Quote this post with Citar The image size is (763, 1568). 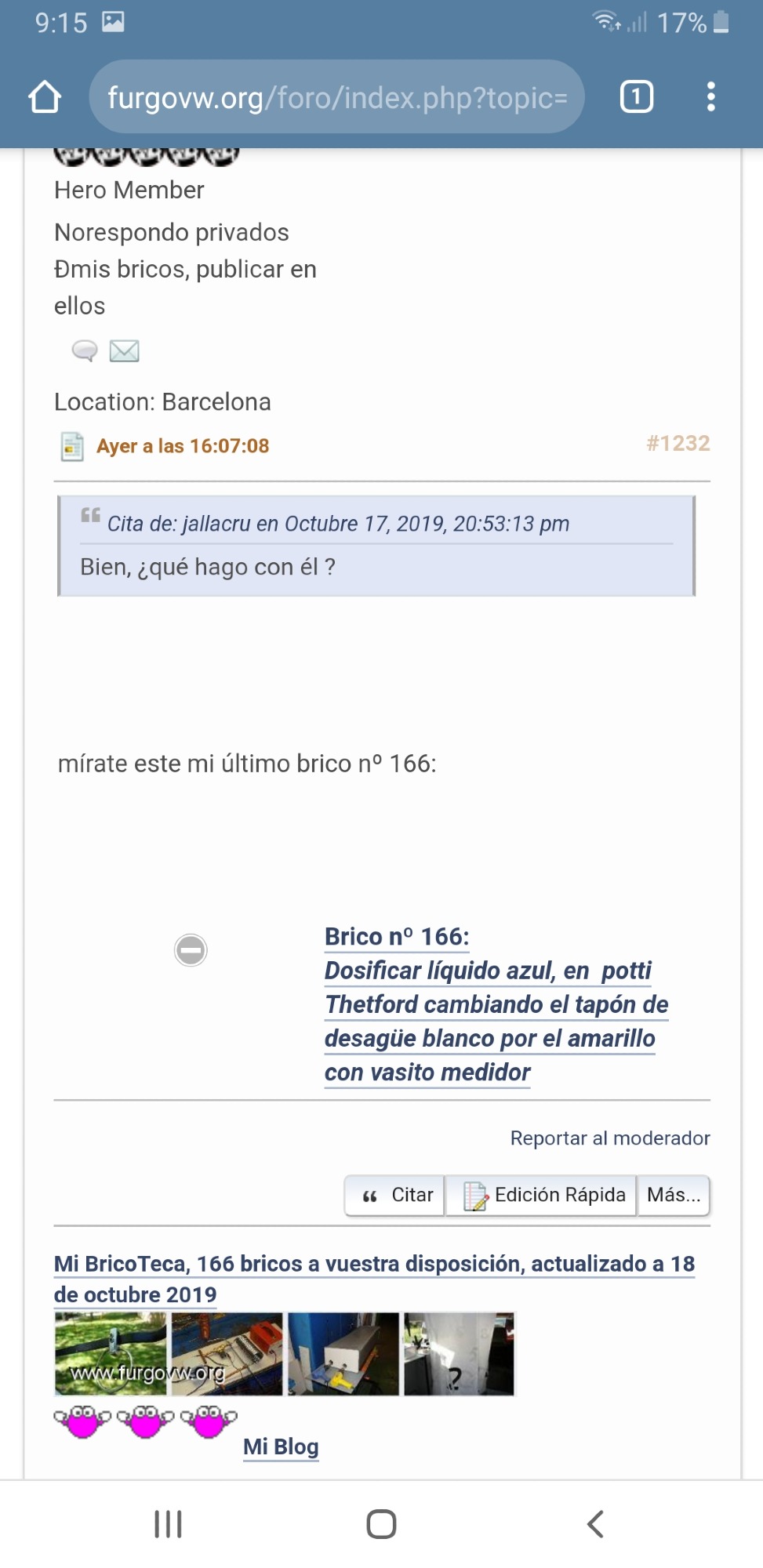[395, 1195]
